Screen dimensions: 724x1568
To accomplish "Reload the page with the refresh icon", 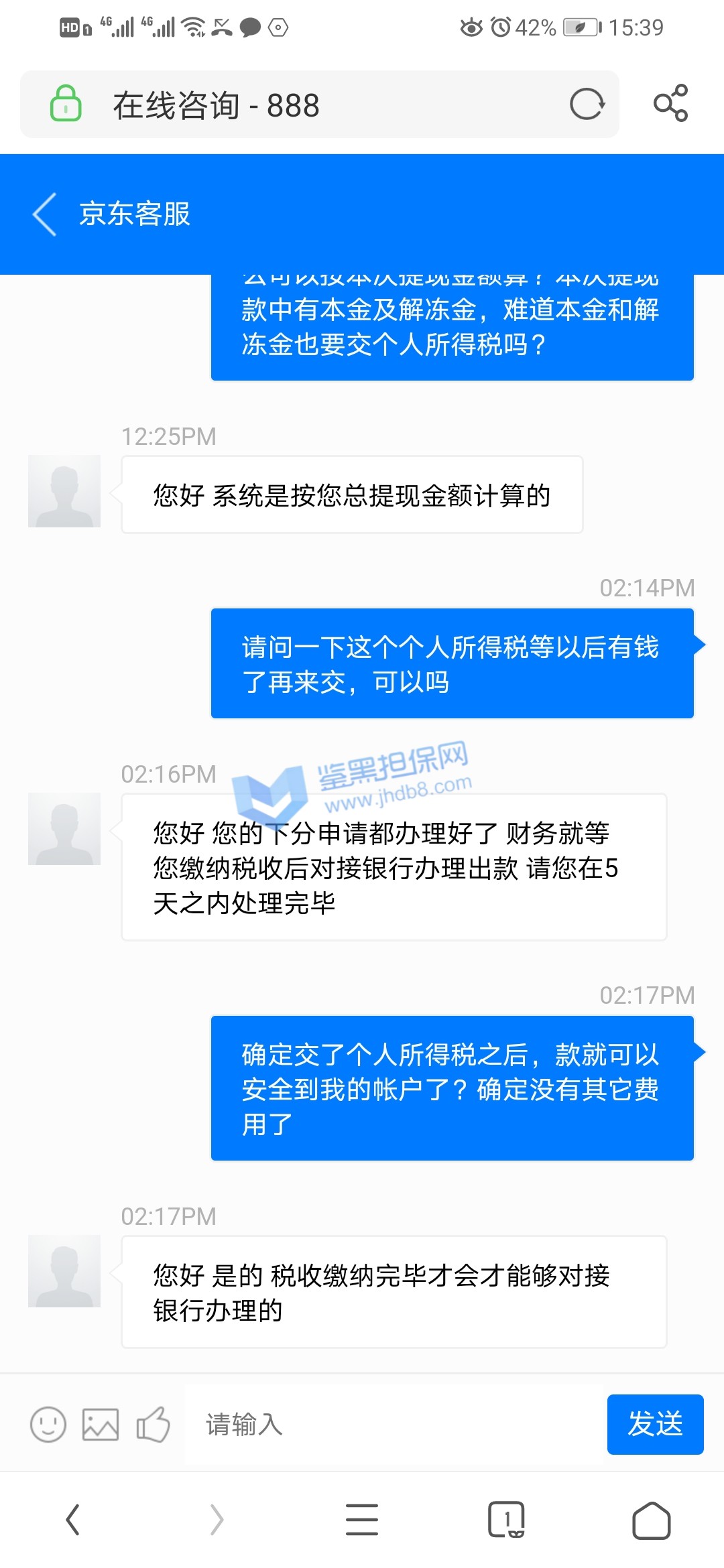I will [587, 105].
